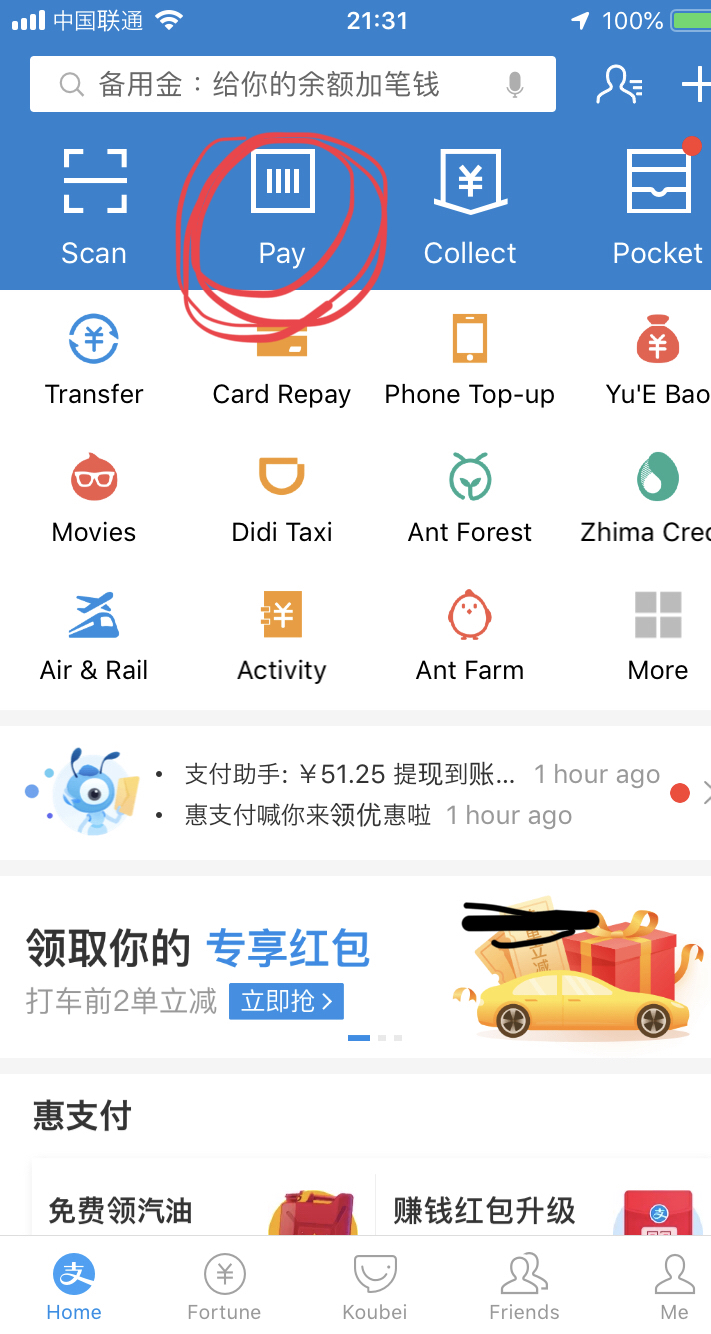Select Card Repay

pos(282,362)
